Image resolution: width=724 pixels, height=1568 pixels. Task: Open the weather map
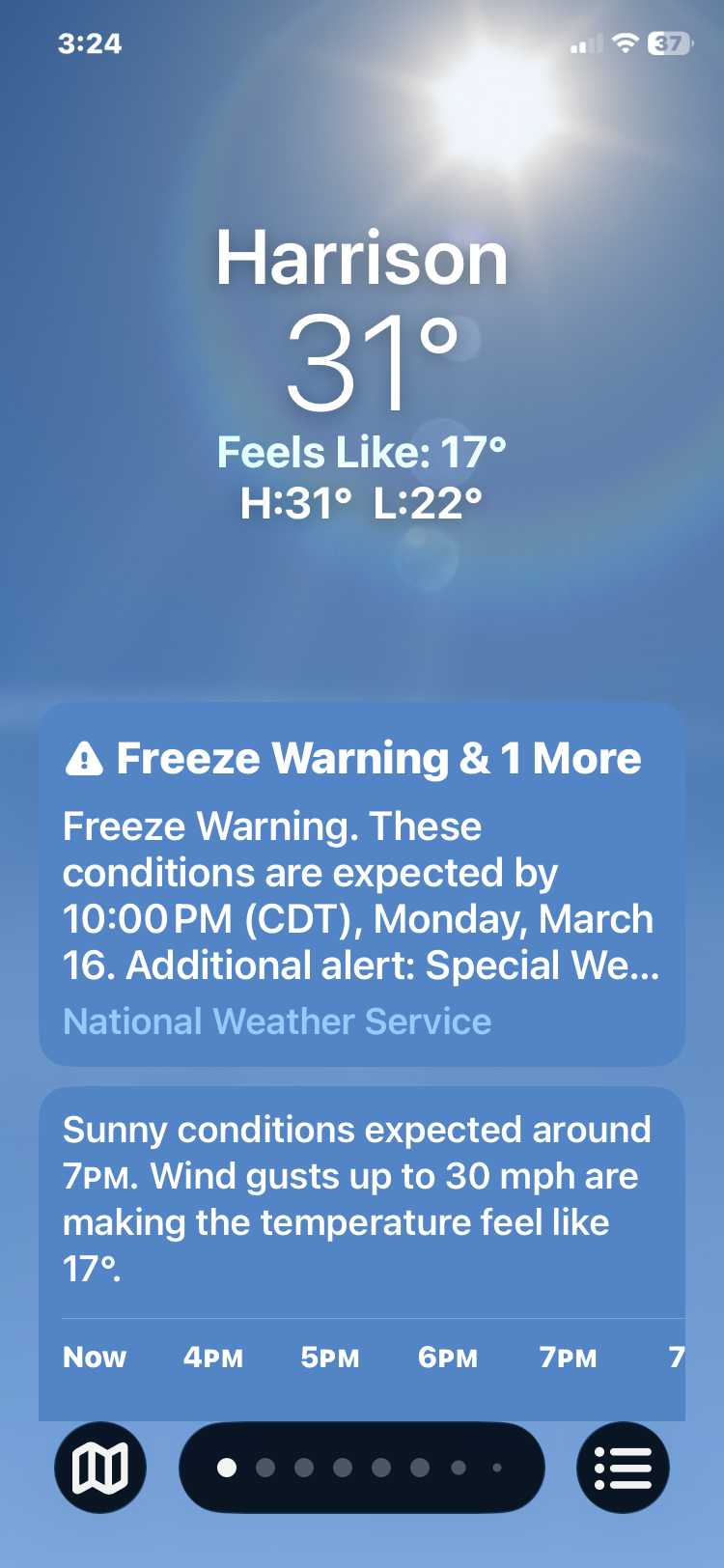click(100, 1468)
